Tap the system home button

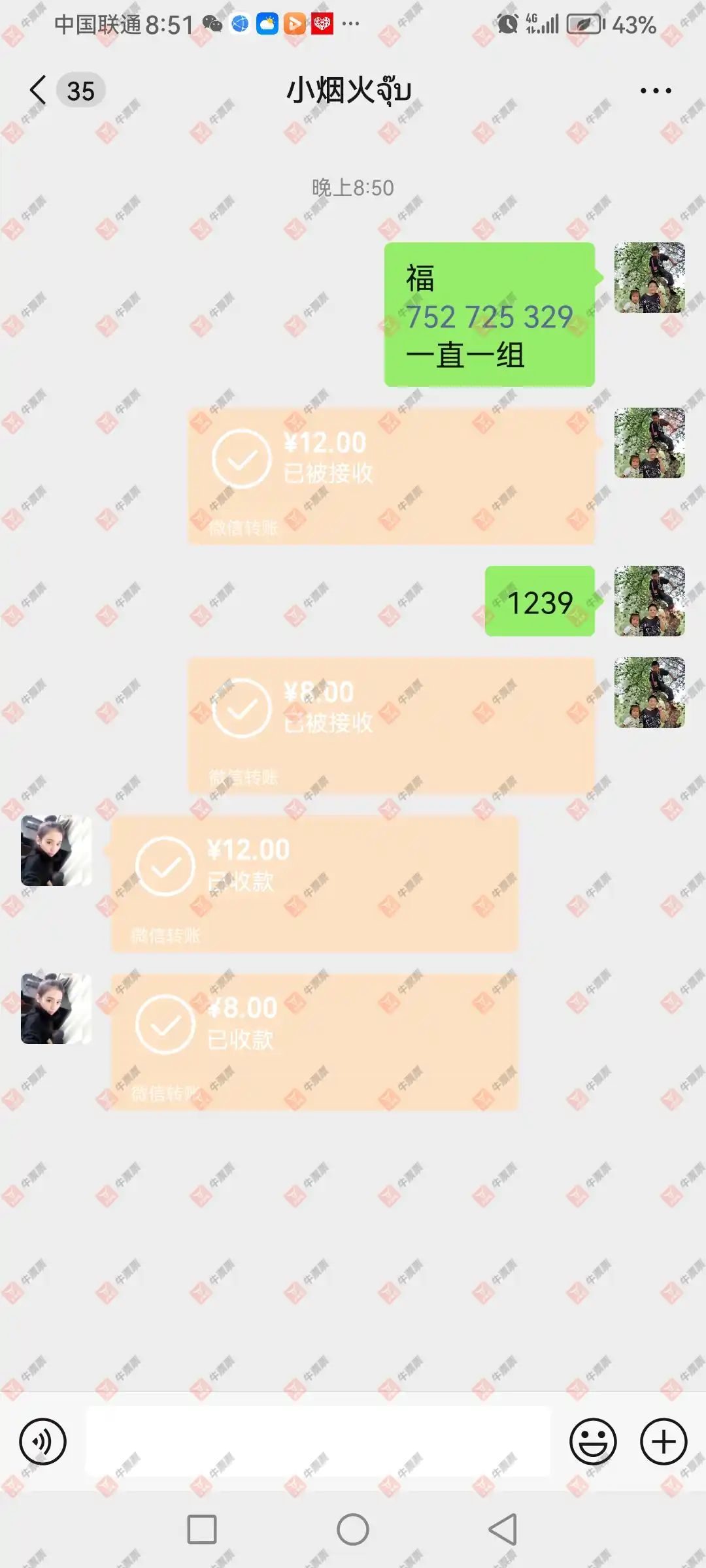pyautogui.click(x=353, y=1529)
